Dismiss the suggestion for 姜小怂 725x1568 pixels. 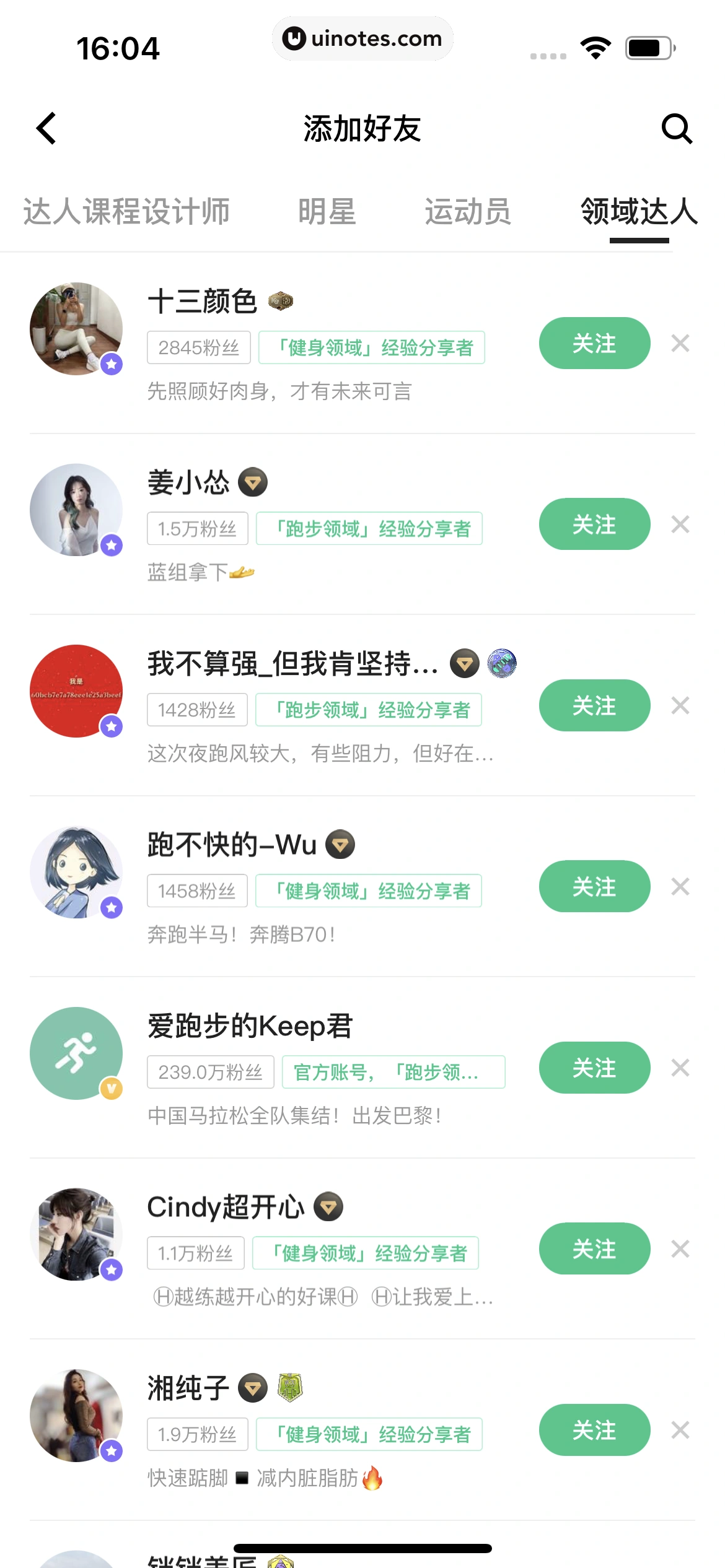pyautogui.click(x=680, y=525)
